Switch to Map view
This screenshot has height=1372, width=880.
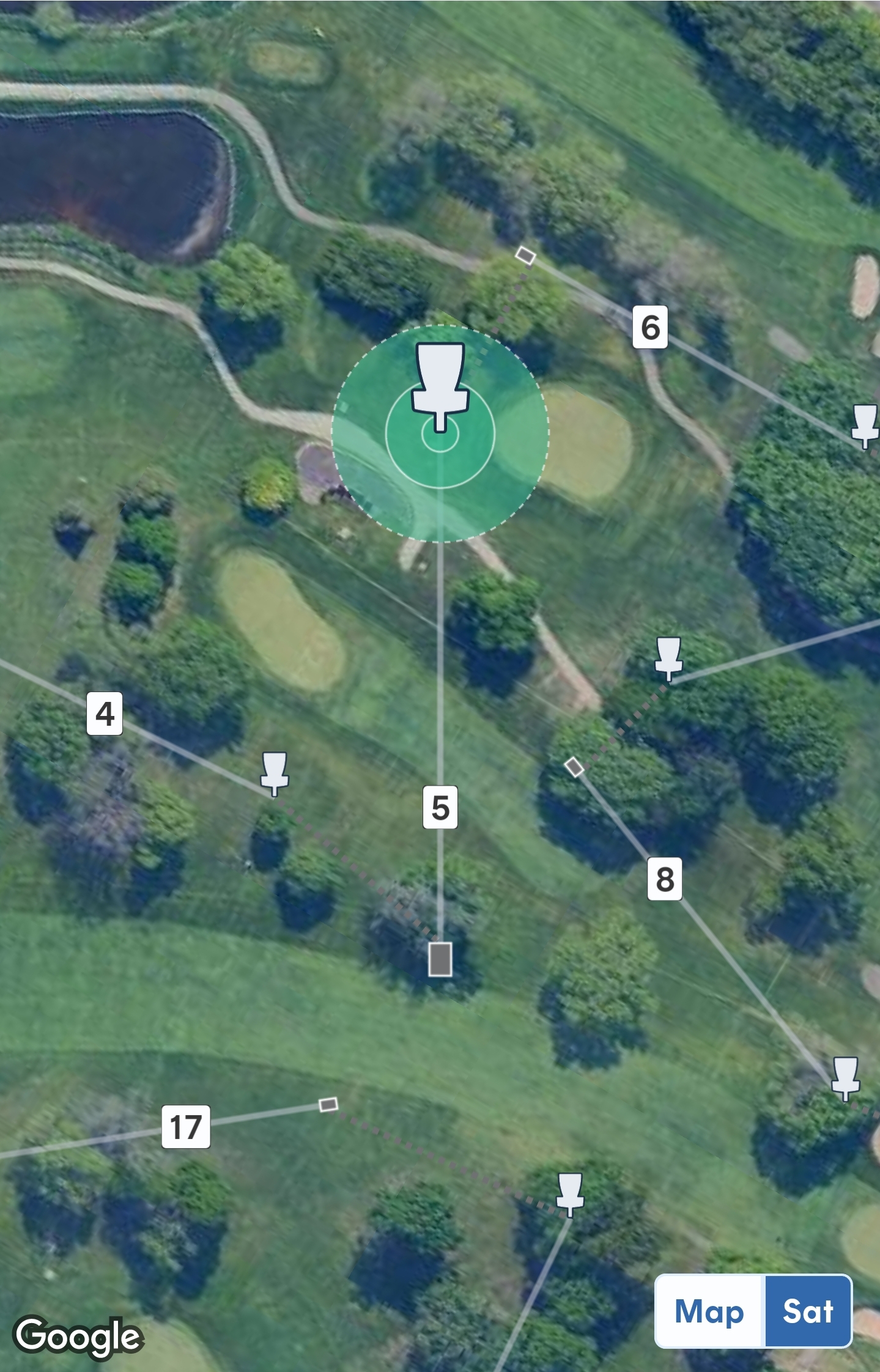tap(709, 1311)
